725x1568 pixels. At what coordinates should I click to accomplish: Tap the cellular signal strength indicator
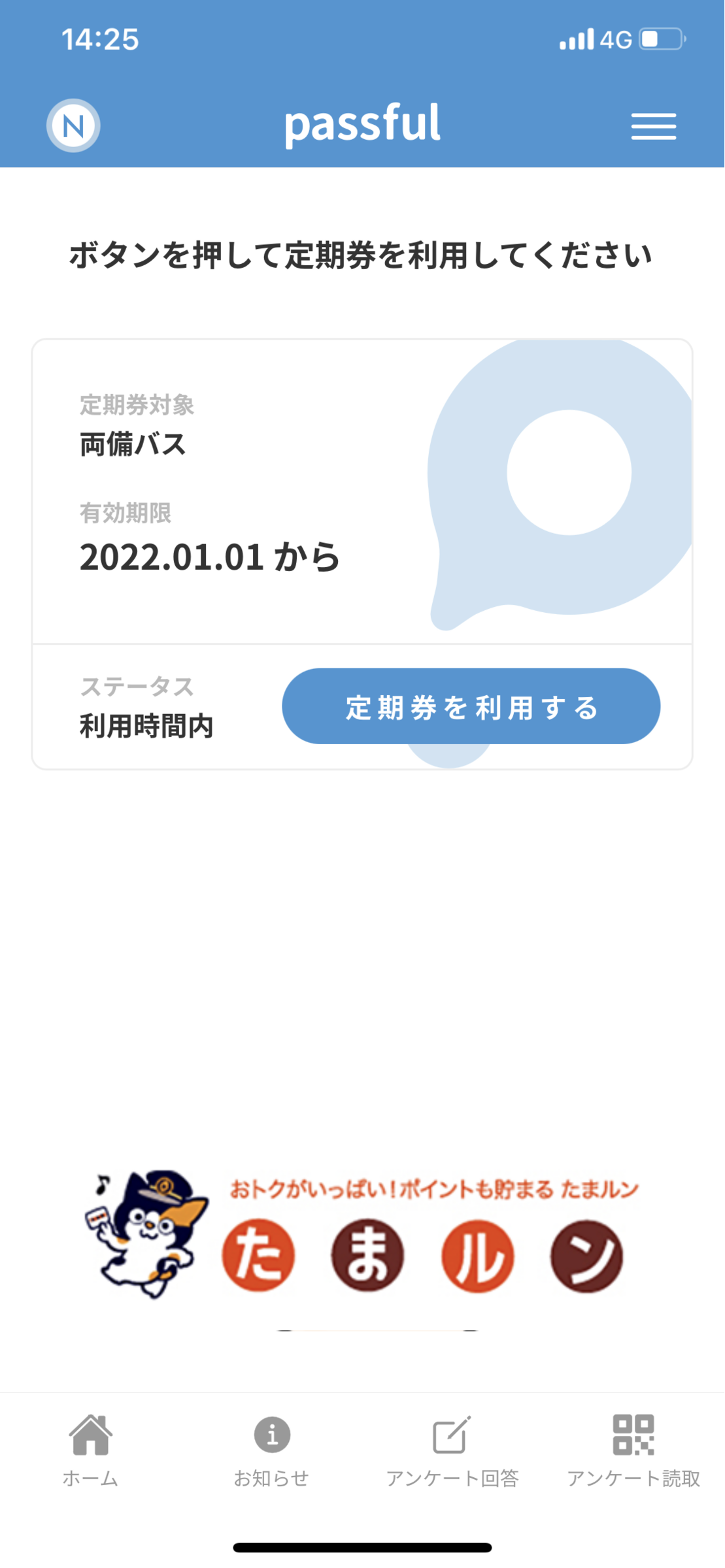click(x=575, y=41)
